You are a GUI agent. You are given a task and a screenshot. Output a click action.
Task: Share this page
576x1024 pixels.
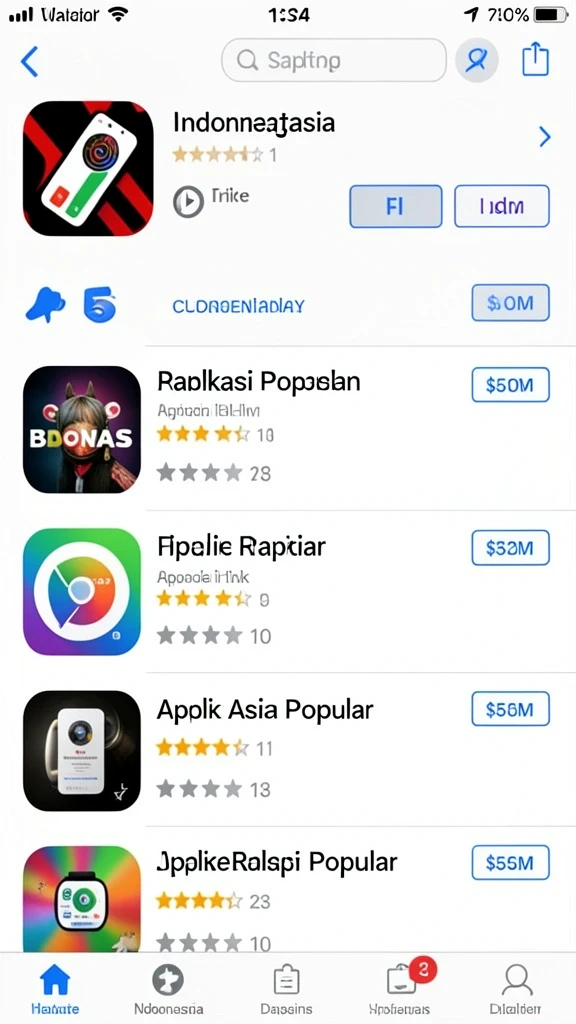pyautogui.click(x=536, y=59)
